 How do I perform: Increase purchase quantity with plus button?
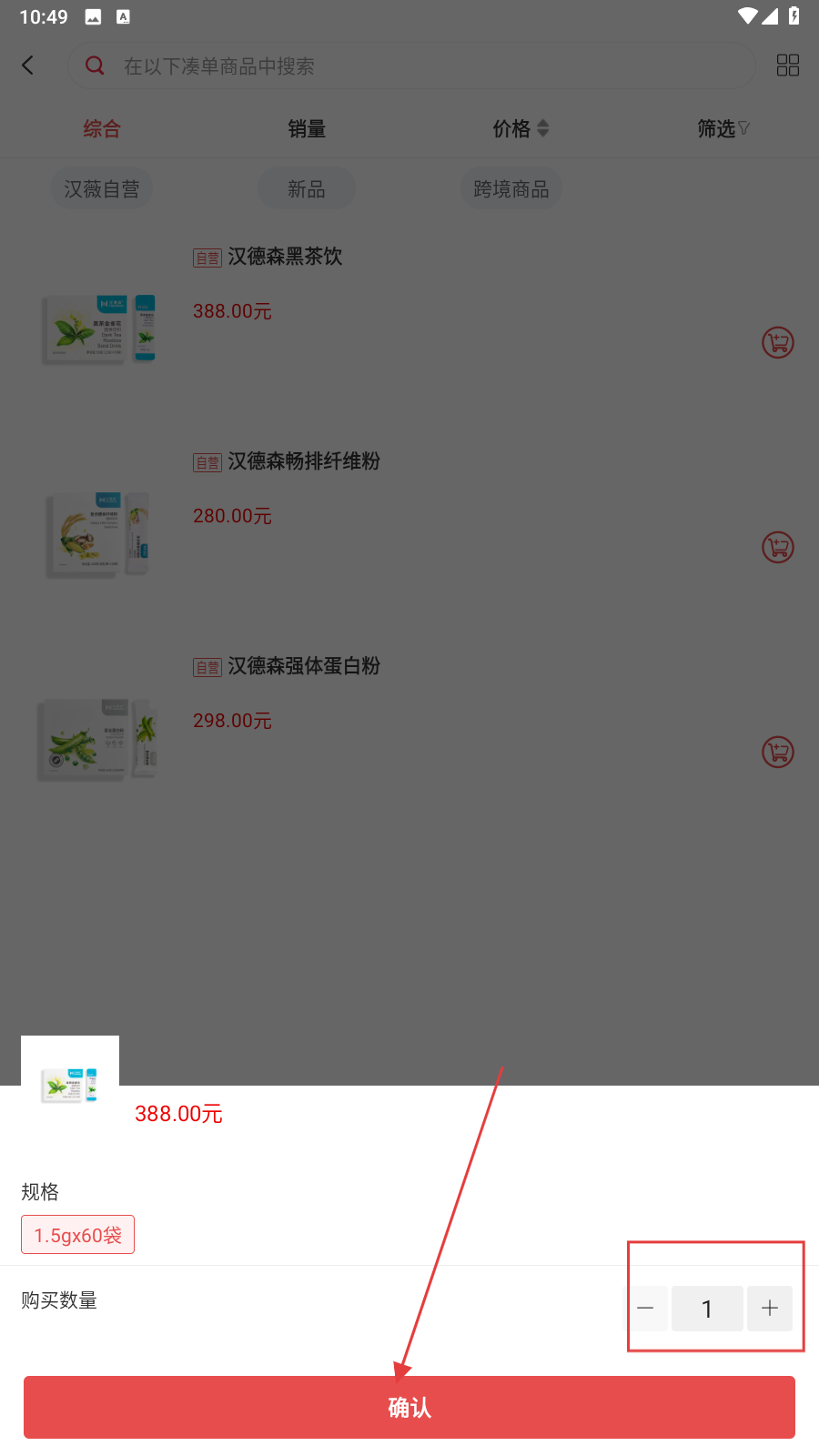(769, 1309)
